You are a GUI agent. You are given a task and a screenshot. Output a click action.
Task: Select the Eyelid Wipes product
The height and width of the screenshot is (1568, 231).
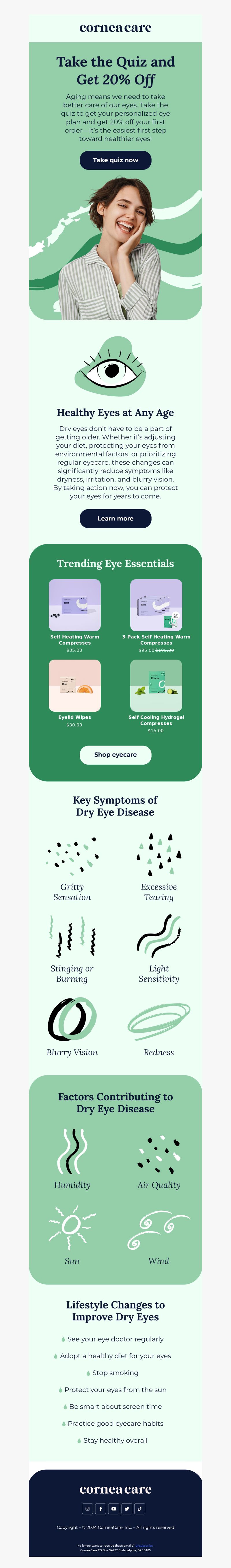75,685
